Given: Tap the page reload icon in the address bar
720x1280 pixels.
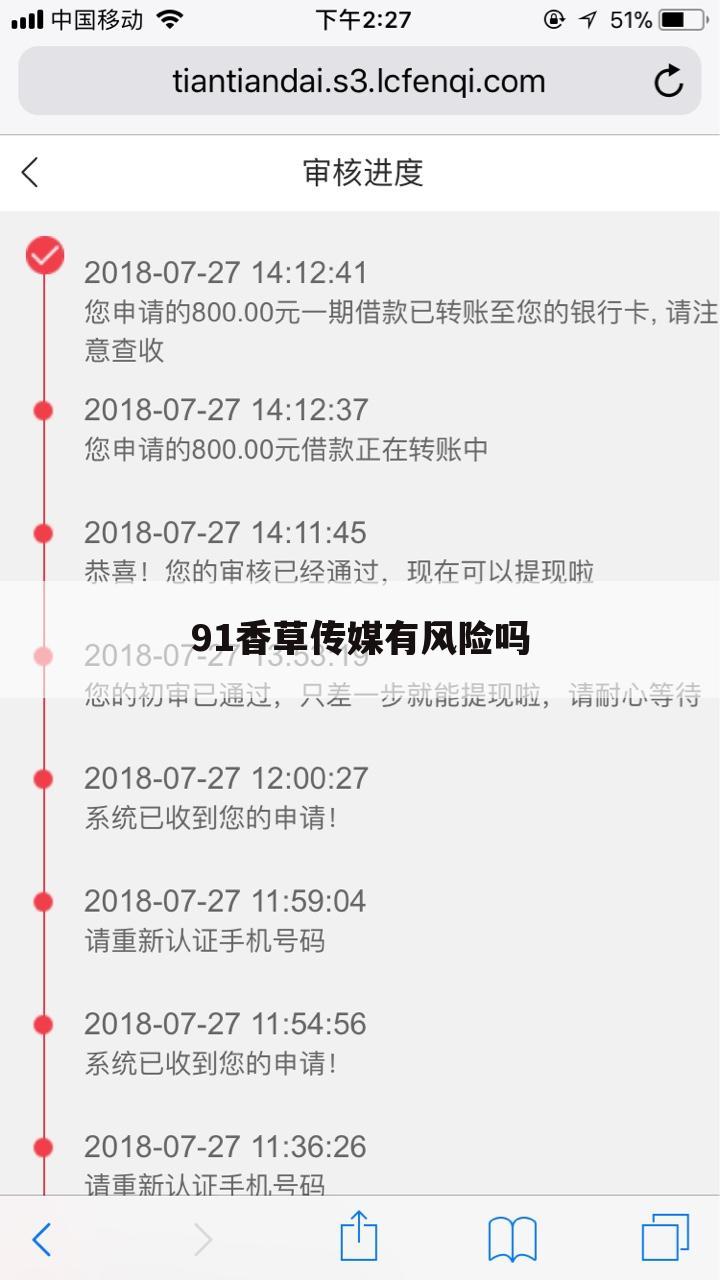Looking at the screenshot, I should click(668, 81).
